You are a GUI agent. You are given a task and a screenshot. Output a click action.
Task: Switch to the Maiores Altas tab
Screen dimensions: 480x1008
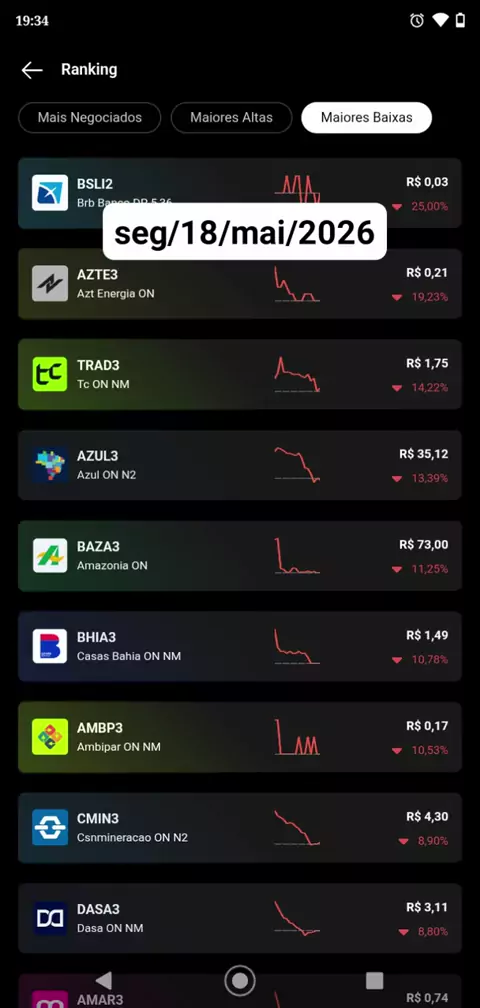coord(231,118)
